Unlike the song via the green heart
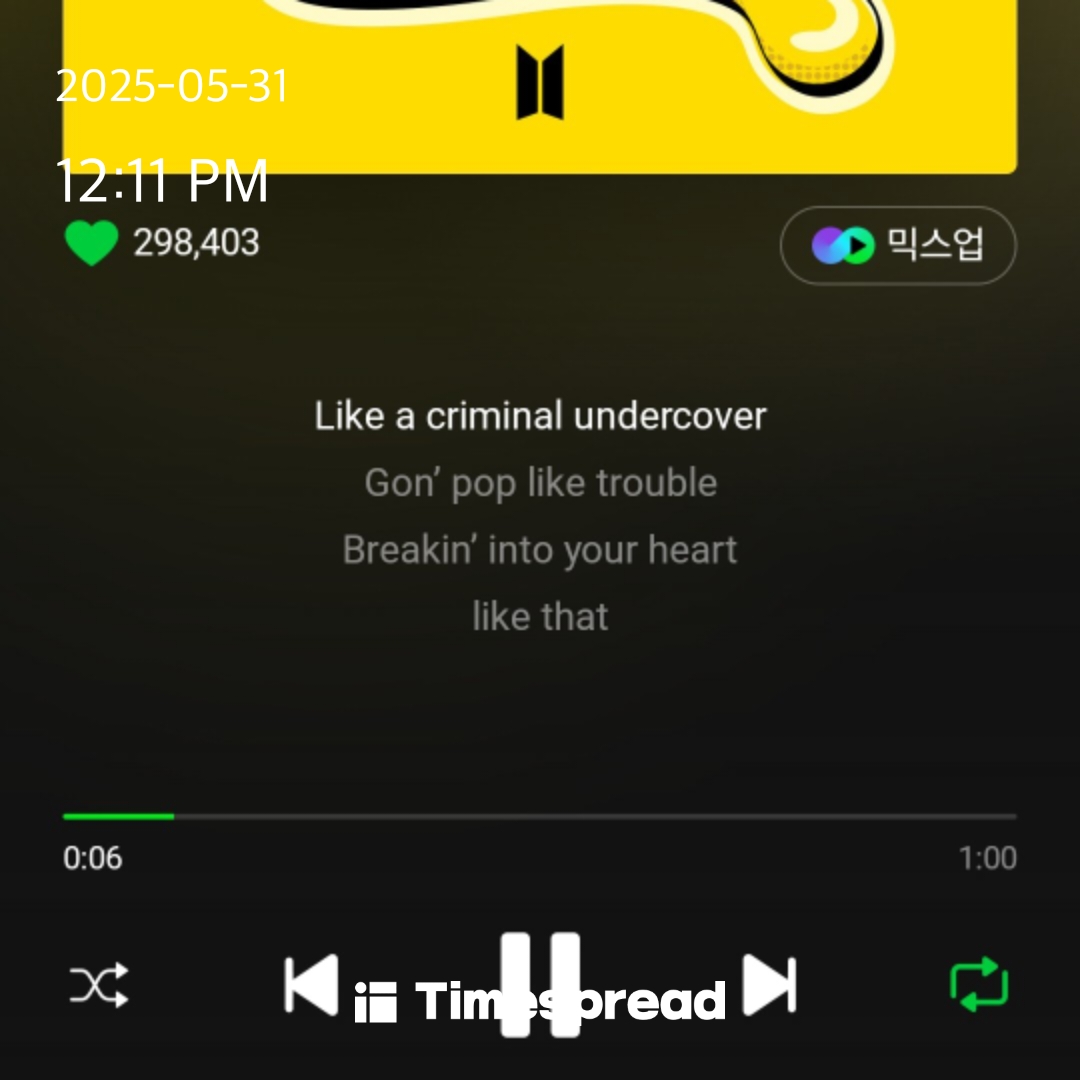This screenshot has height=1080, width=1080. (91, 243)
